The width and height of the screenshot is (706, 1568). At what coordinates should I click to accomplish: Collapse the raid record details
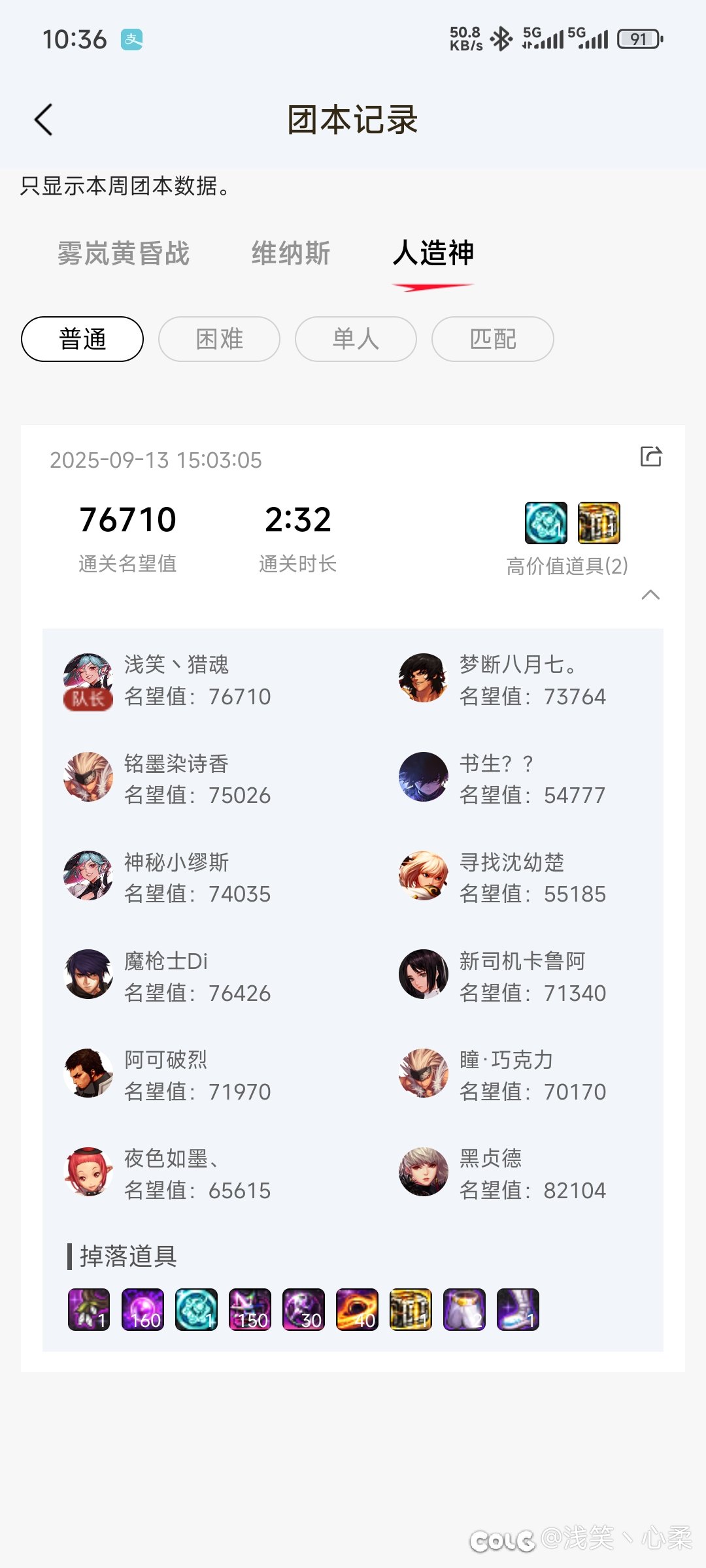[x=650, y=595]
